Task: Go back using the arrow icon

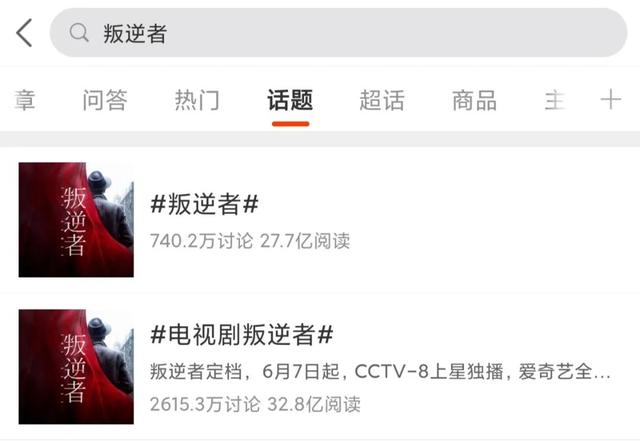Action: pos(24,33)
